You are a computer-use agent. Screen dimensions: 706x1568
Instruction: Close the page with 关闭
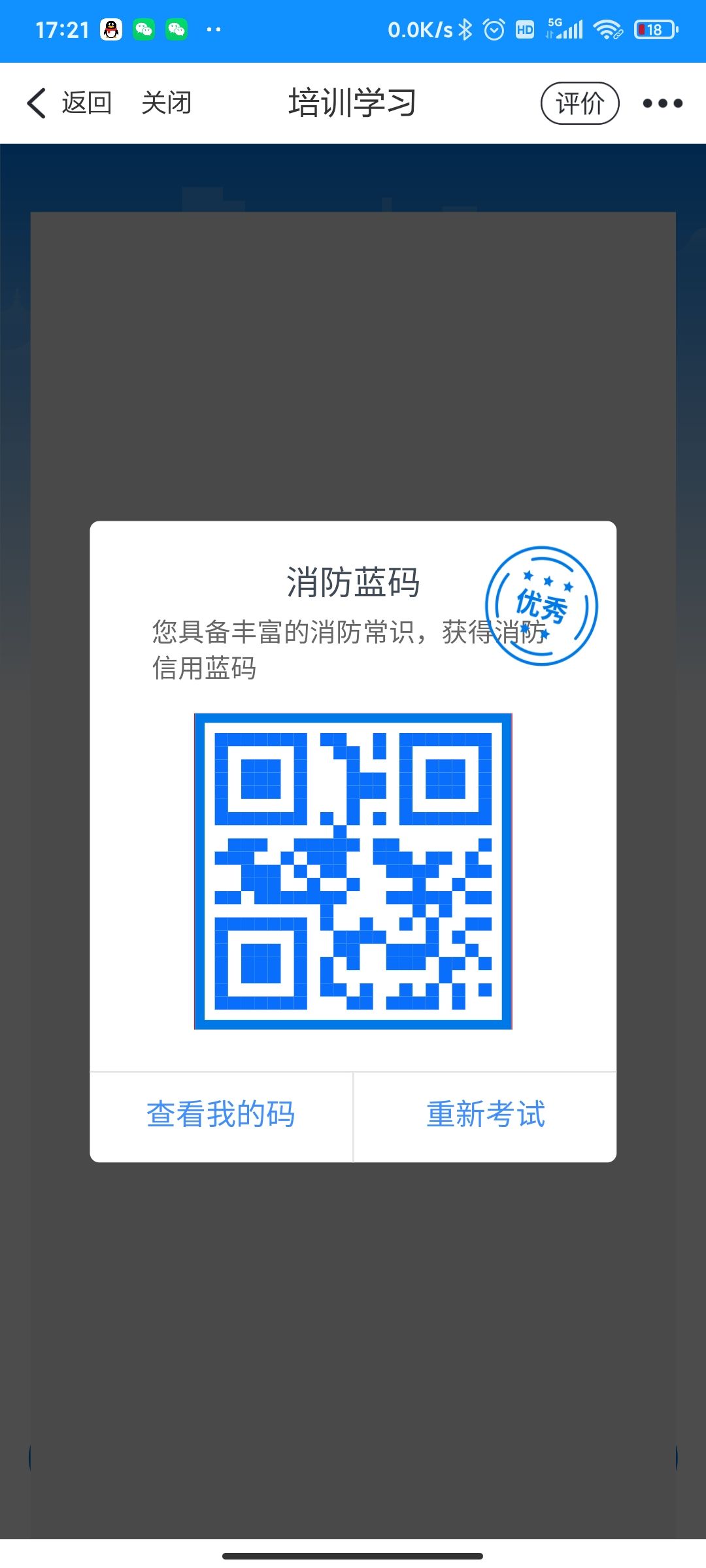167,103
